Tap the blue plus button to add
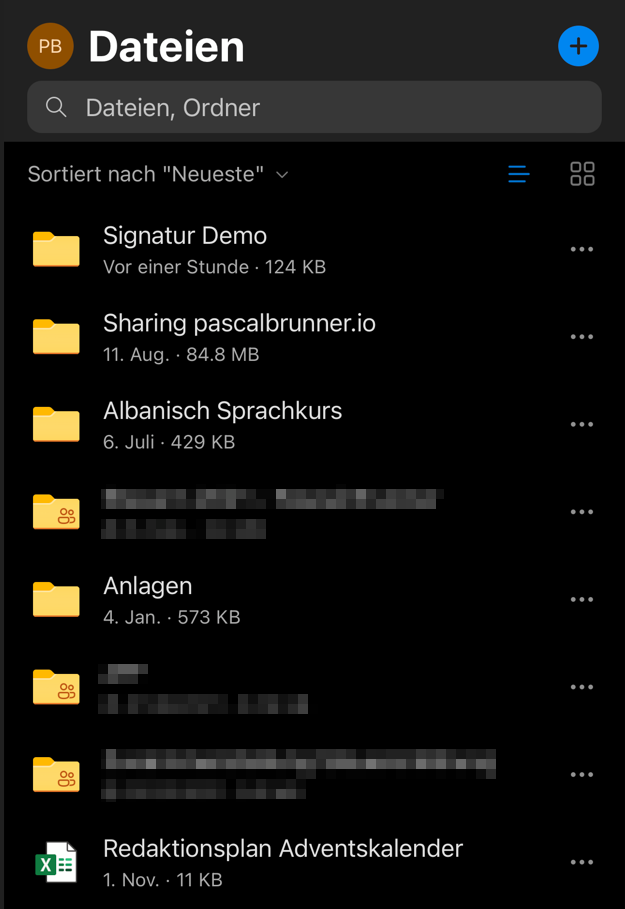This screenshot has height=909, width=625. coord(578,46)
